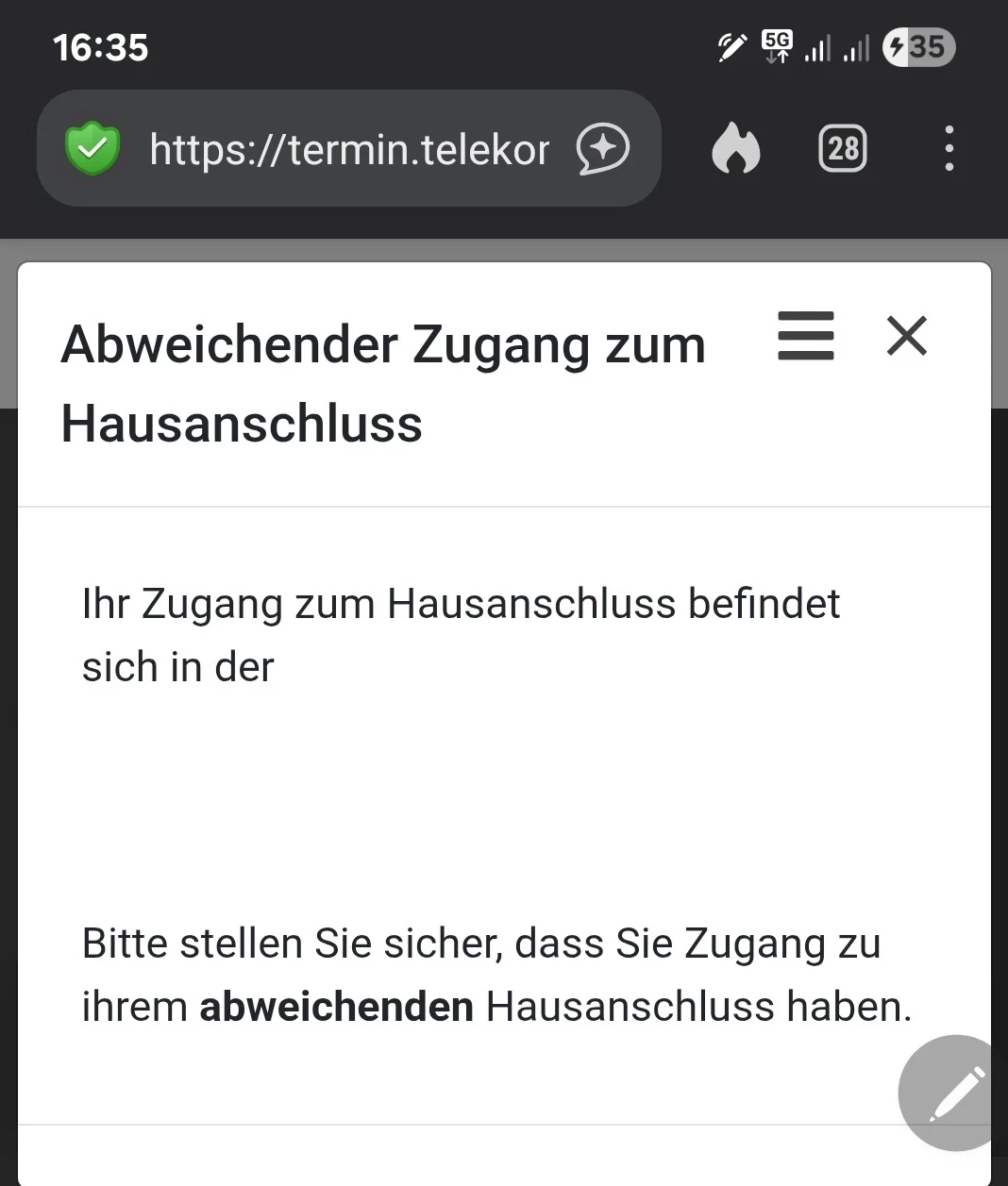
Task: Open the browser overflow menu
Action: point(949,149)
